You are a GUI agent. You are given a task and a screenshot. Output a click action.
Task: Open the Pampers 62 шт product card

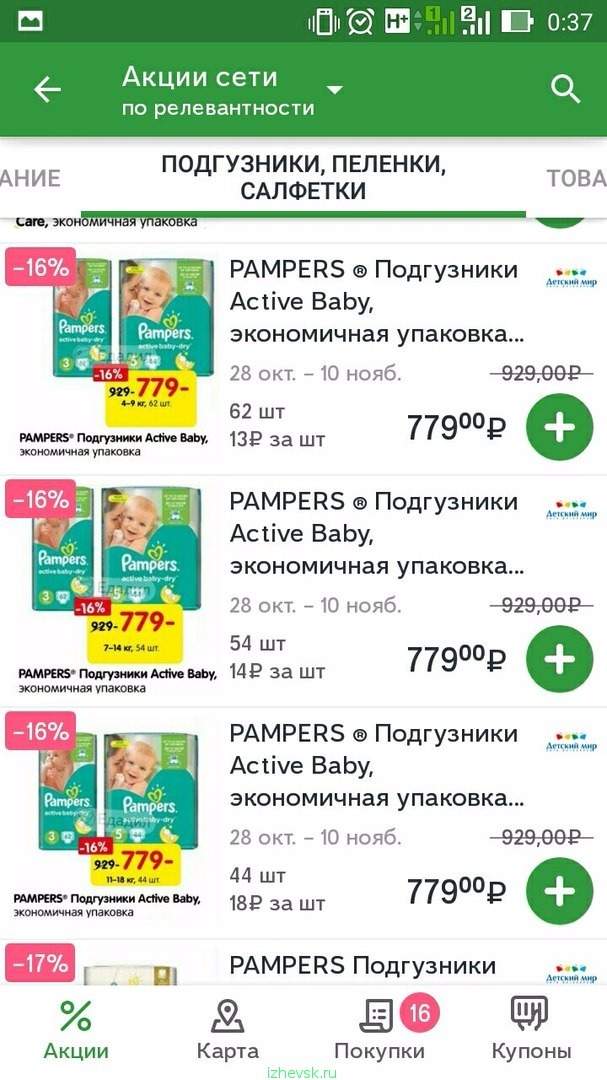pos(303,358)
